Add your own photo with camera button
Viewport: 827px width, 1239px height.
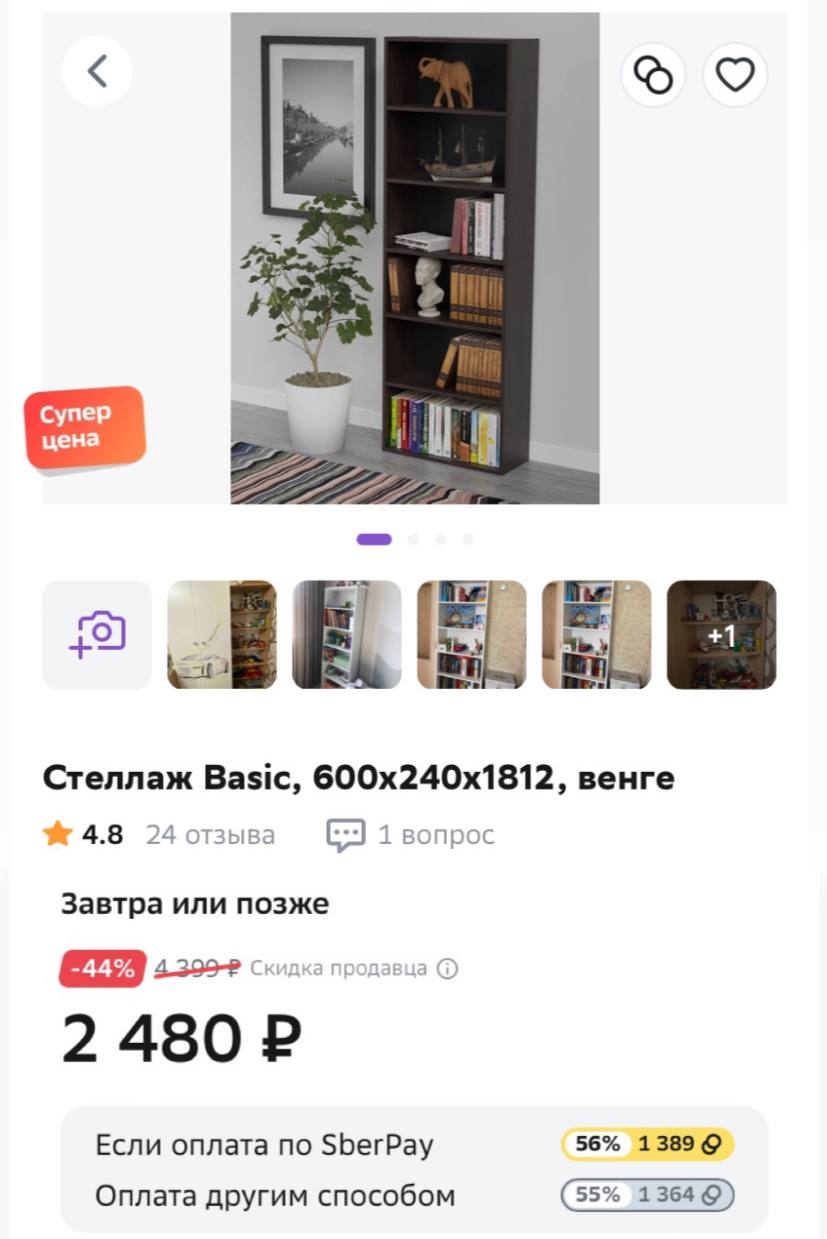[x=97, y=635]
